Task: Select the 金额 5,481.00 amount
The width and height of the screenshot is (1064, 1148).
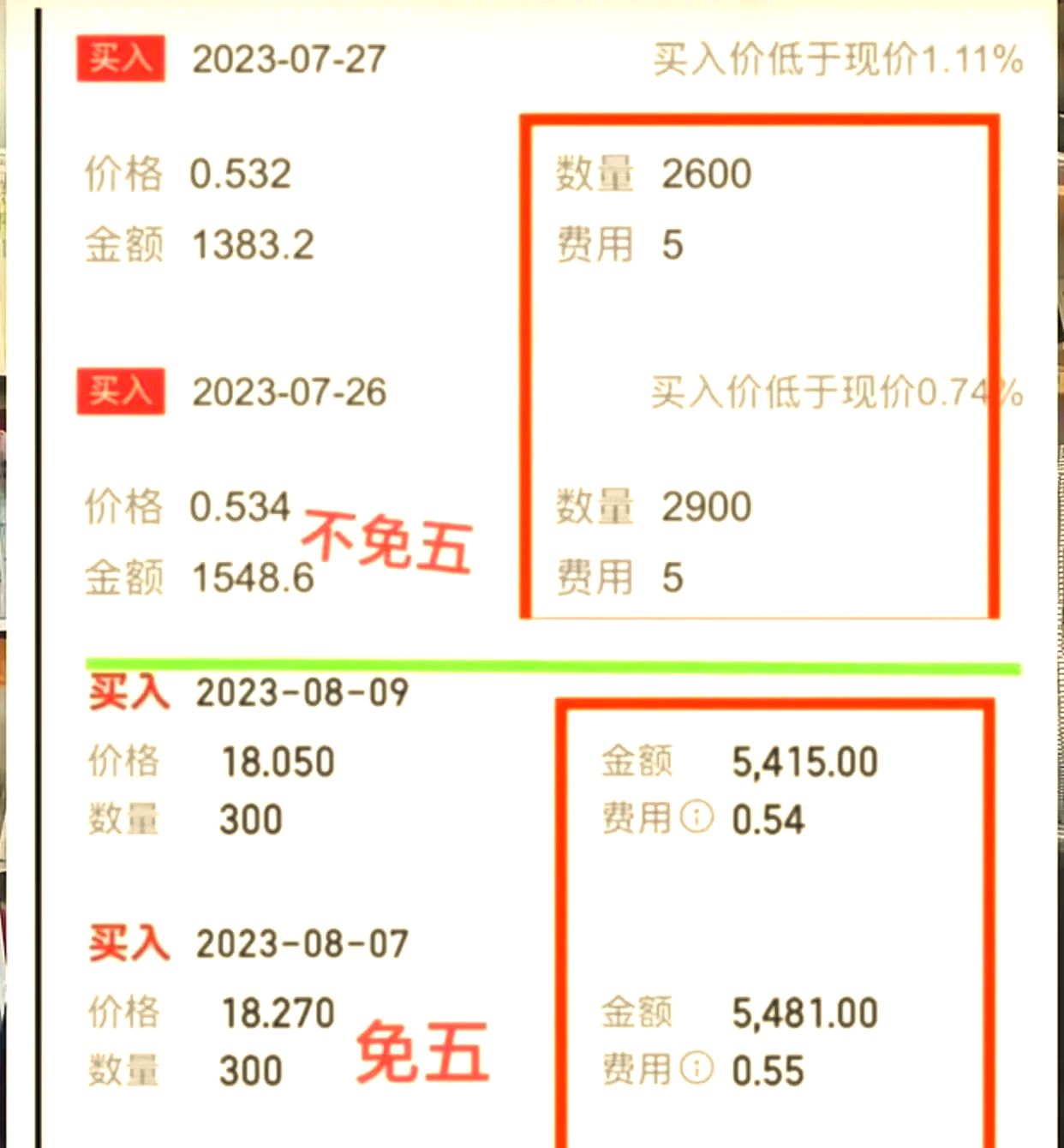Action: 804,1013
